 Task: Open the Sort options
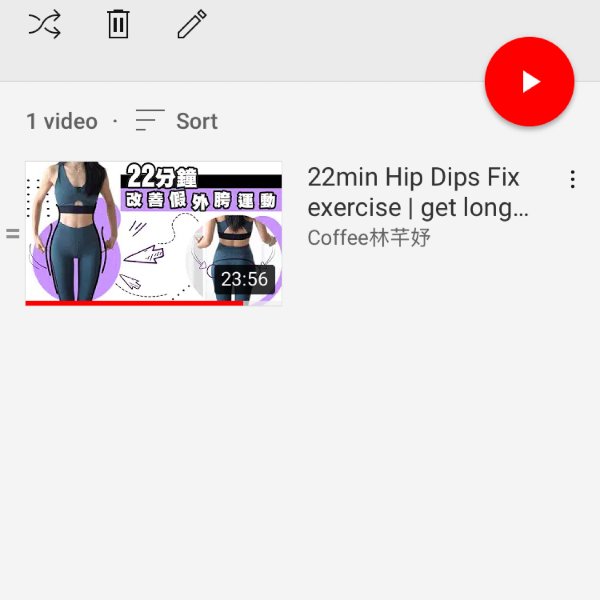177,121
